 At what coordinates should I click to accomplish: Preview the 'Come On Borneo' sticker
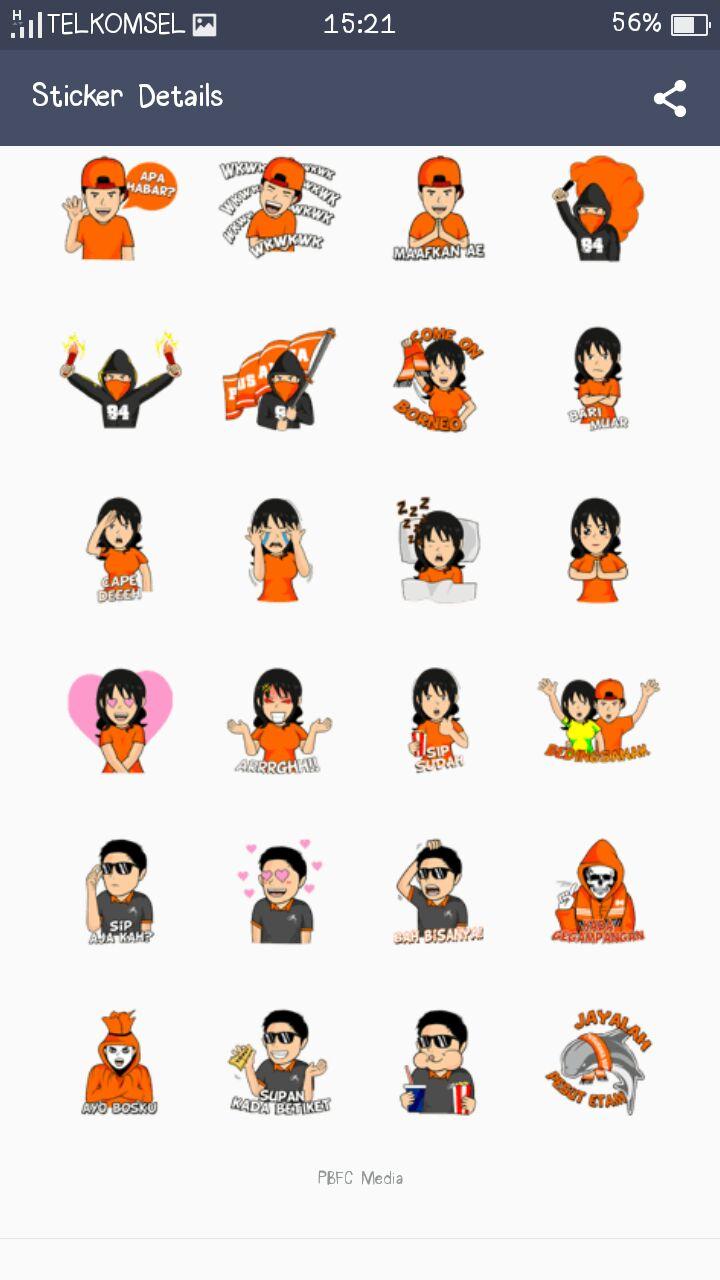coord(439,380)
